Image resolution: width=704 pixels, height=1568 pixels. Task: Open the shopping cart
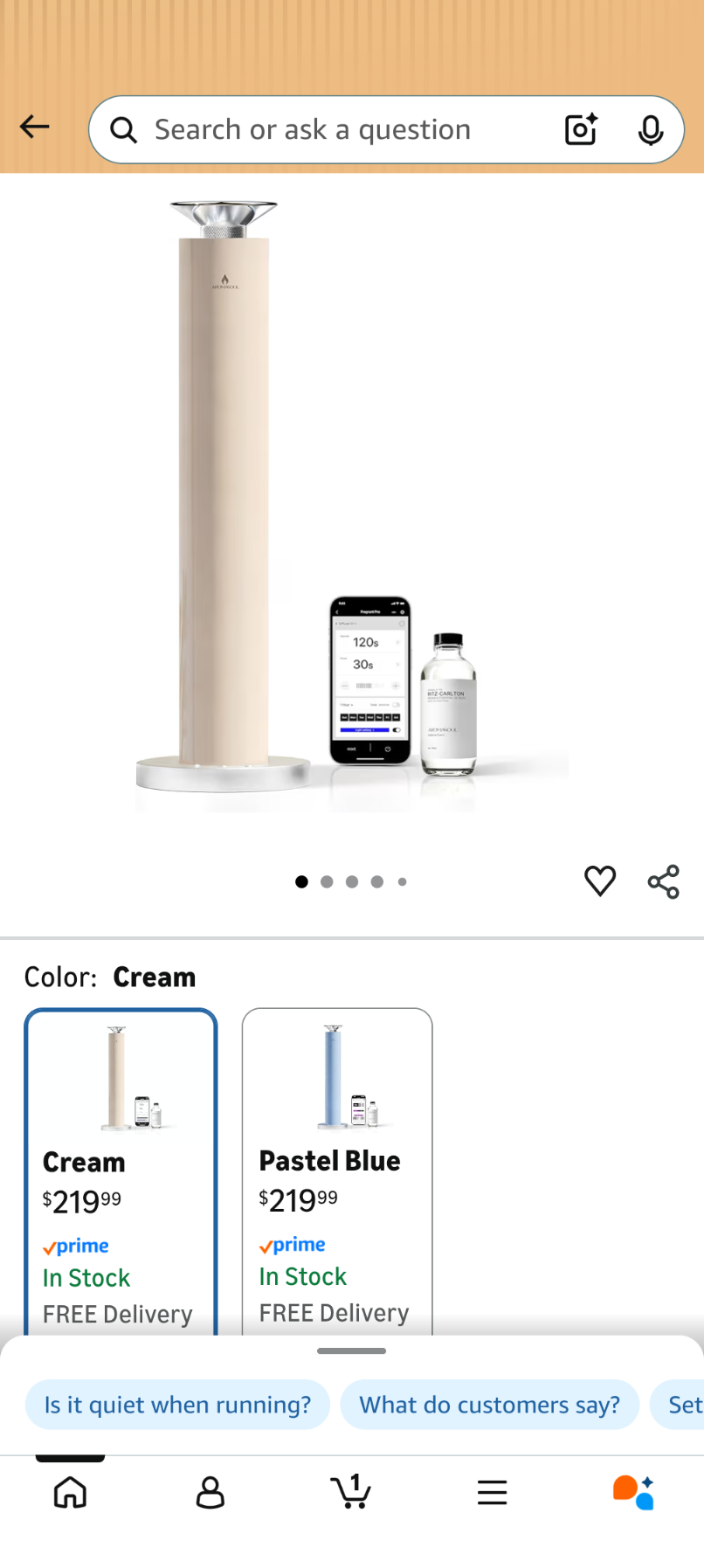[351, 1492]
